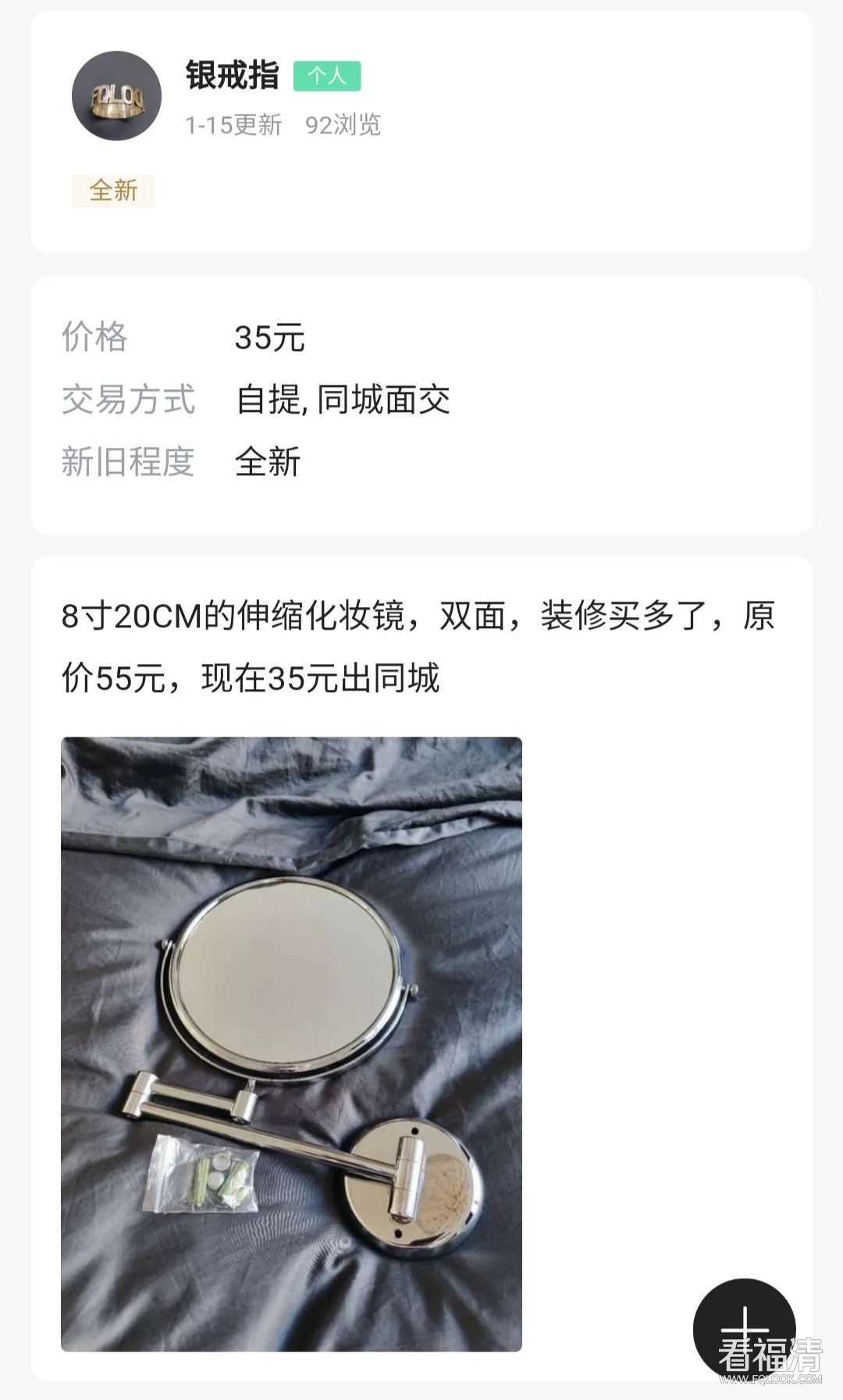Viewport: 843px width, 1400px height.
Task: Tap the floating plus button
Action: tap(744, 1328)
